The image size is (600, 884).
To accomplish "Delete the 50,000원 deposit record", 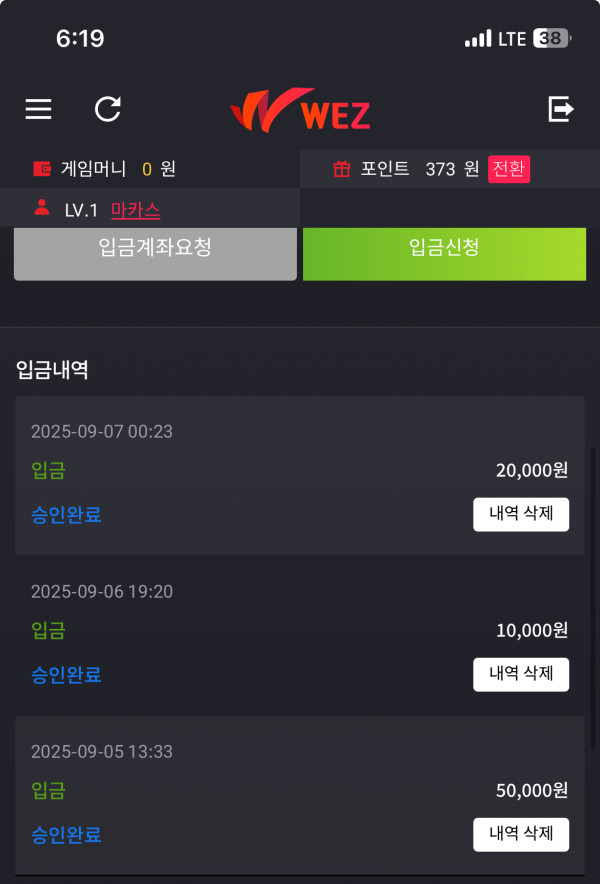I will [x=521, y=834].
